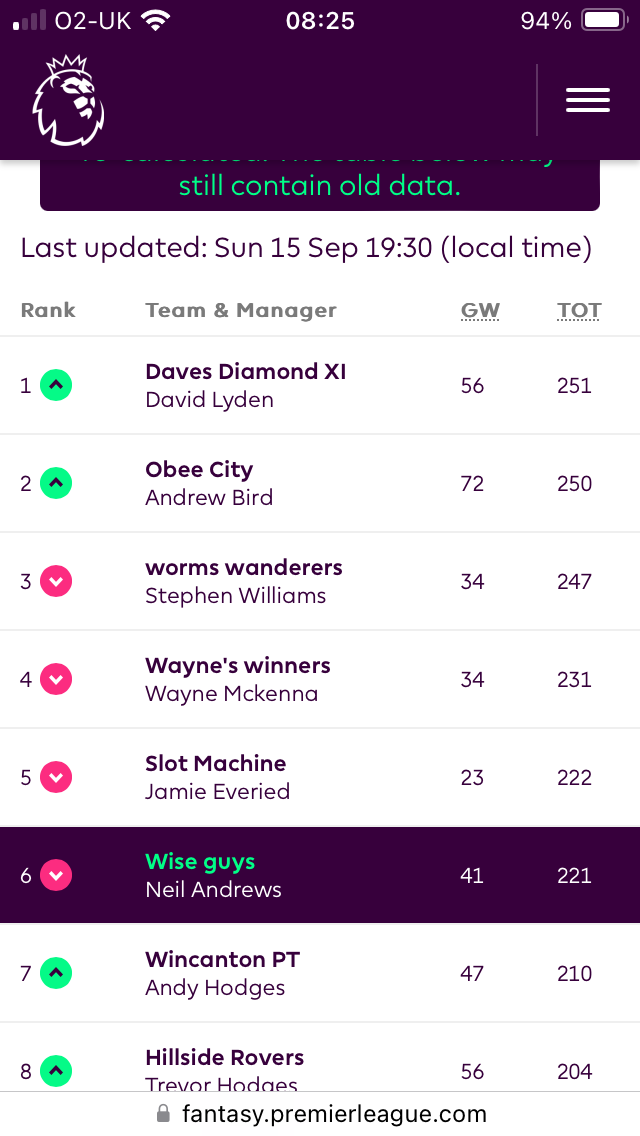This screenshot has width=640, height=1136.
Task: View Slot Machine team
Action: click(x=215, y=763)
